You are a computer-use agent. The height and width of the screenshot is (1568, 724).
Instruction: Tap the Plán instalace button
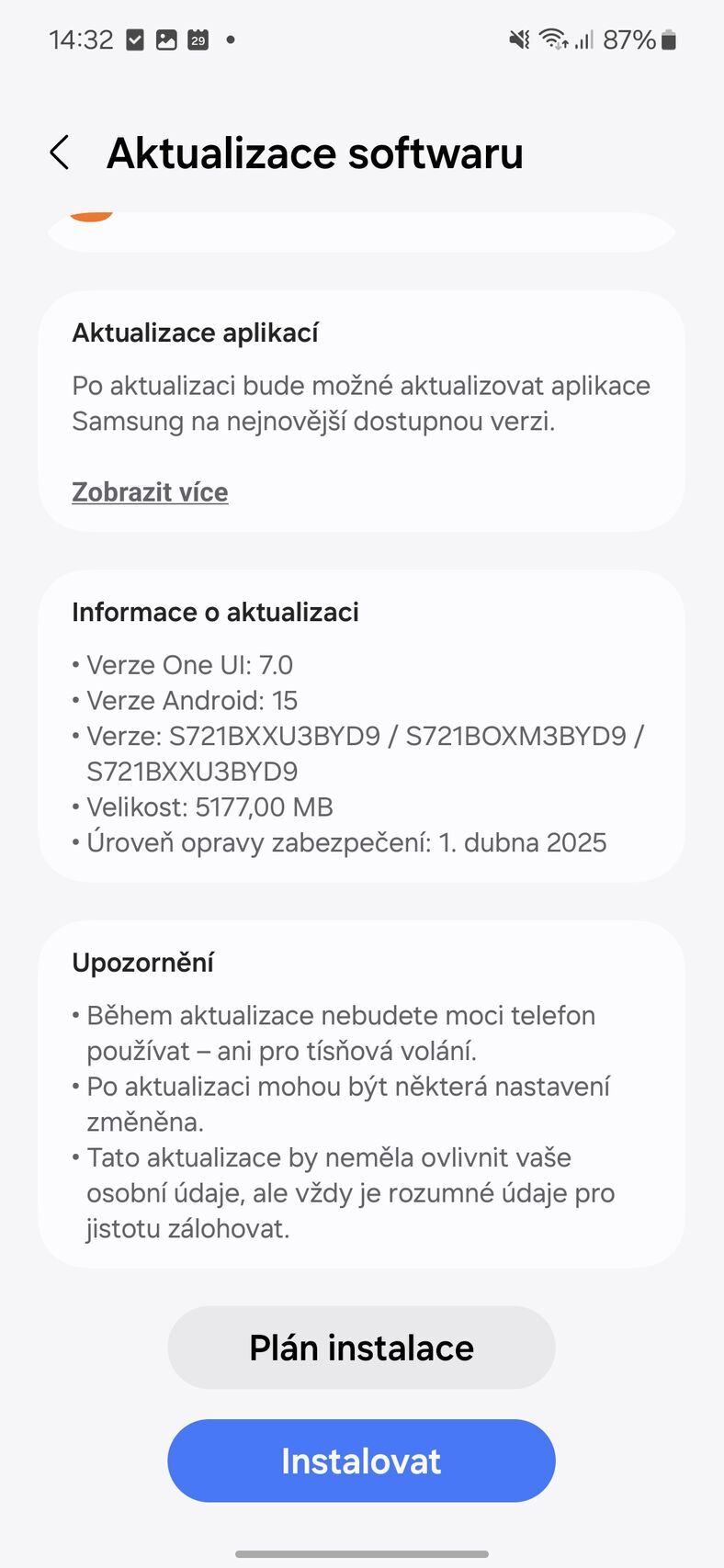361,1348
